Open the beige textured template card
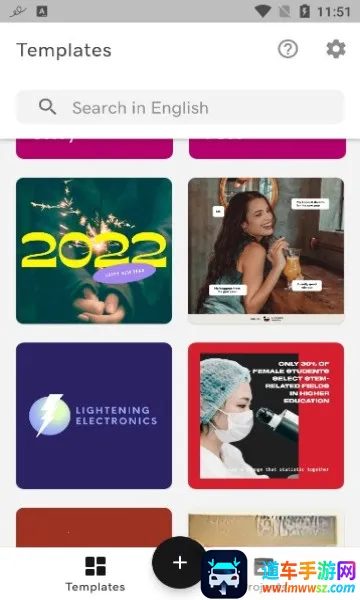Screen dimensions: 360x600 point(266,529)
